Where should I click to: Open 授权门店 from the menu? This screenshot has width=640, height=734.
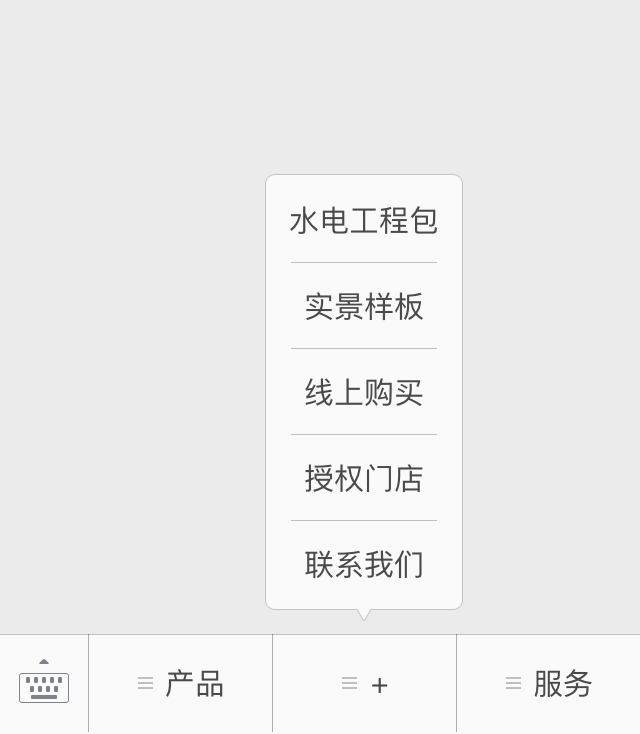[364, 478]
